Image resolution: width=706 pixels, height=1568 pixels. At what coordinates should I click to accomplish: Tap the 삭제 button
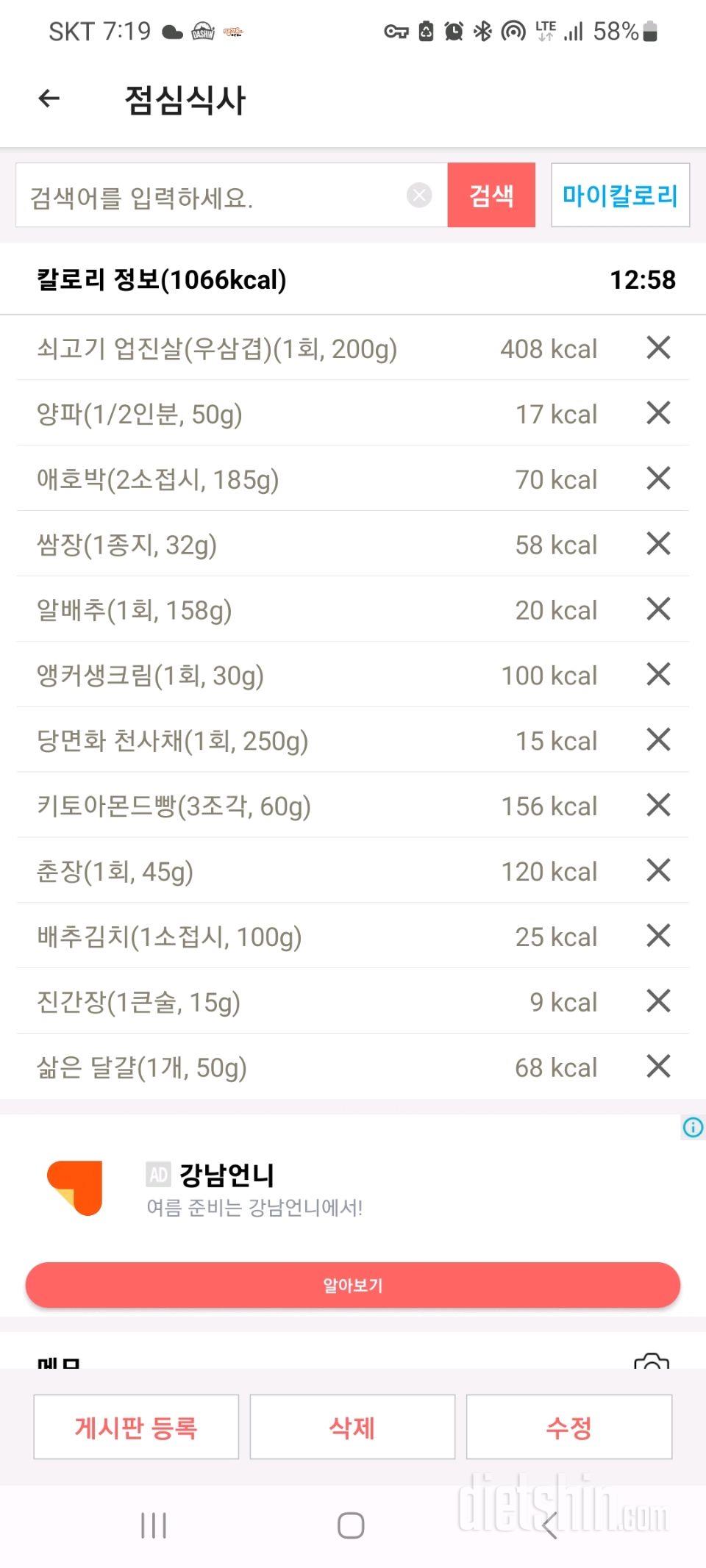tap(352, 1427)
